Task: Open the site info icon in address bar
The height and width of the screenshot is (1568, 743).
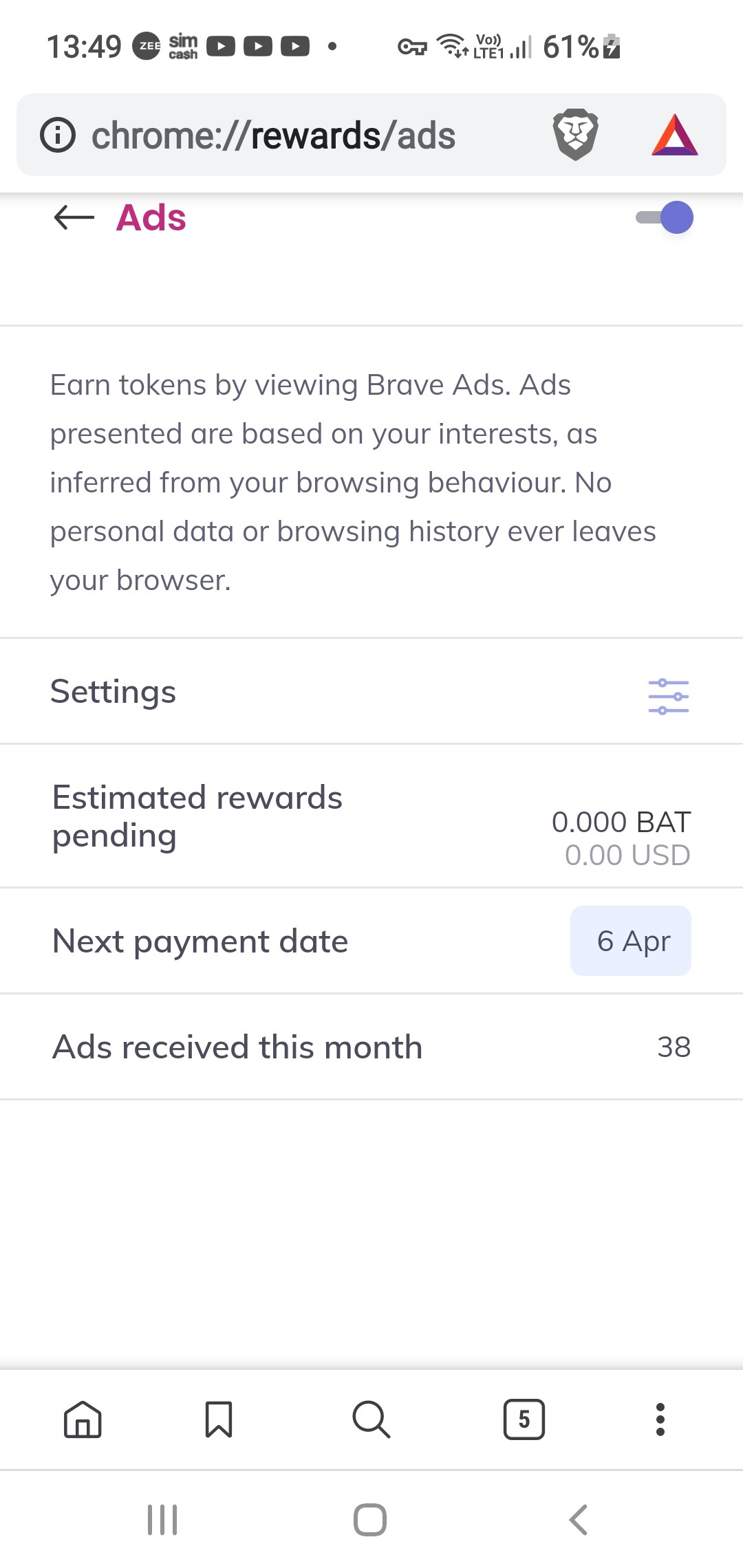Action: [x=58, y=135]
